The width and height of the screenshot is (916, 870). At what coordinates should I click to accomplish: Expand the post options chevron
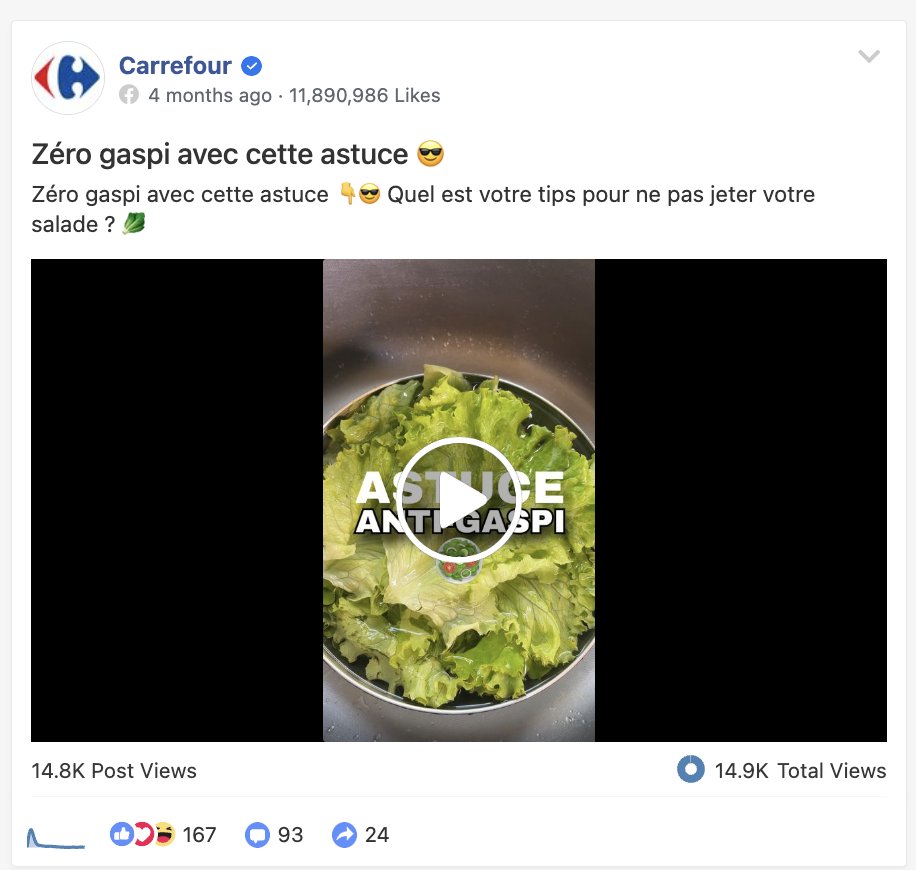[869, 57]
